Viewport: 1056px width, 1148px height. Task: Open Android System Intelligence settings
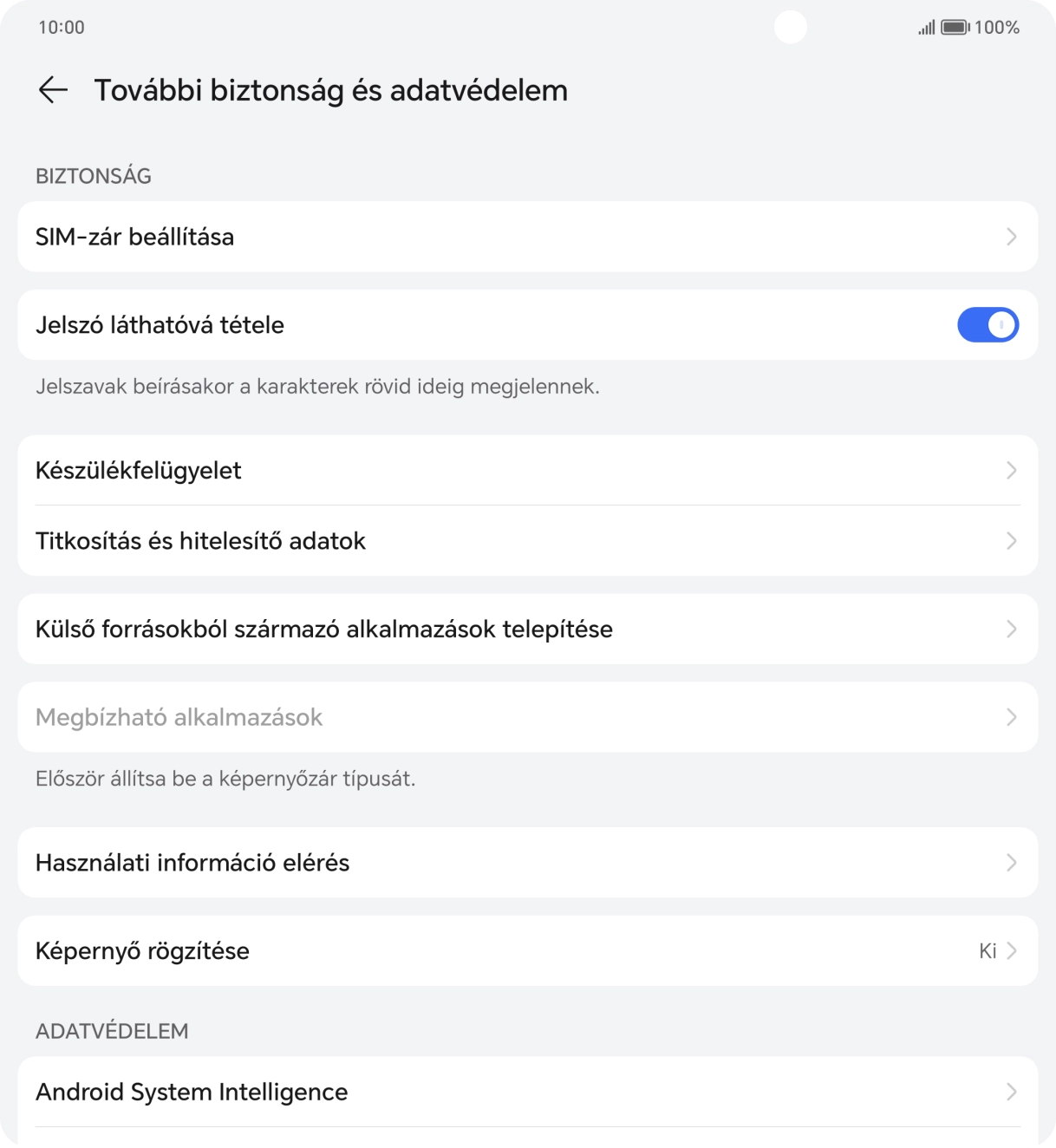tap(528, 1092)
